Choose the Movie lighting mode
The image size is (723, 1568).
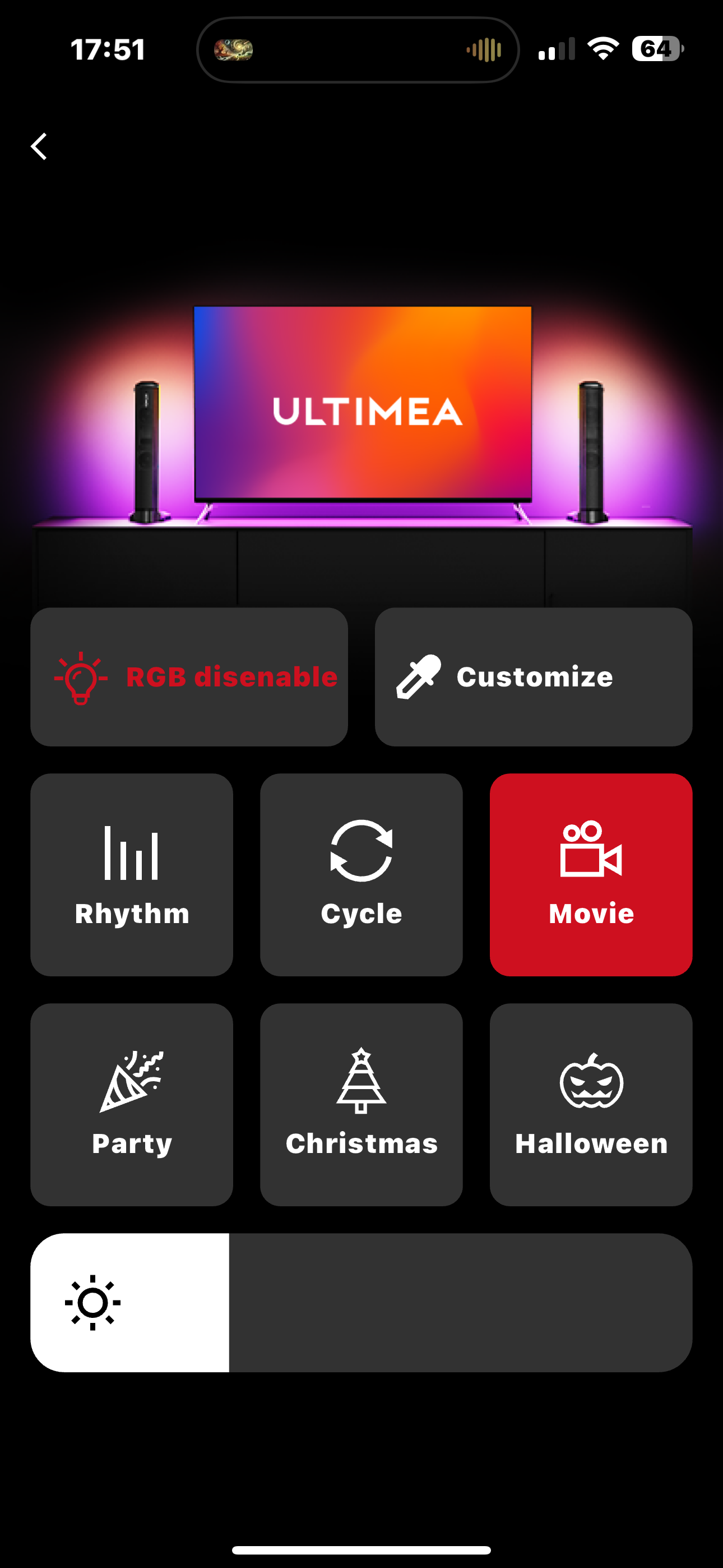[x=590, y=875]
